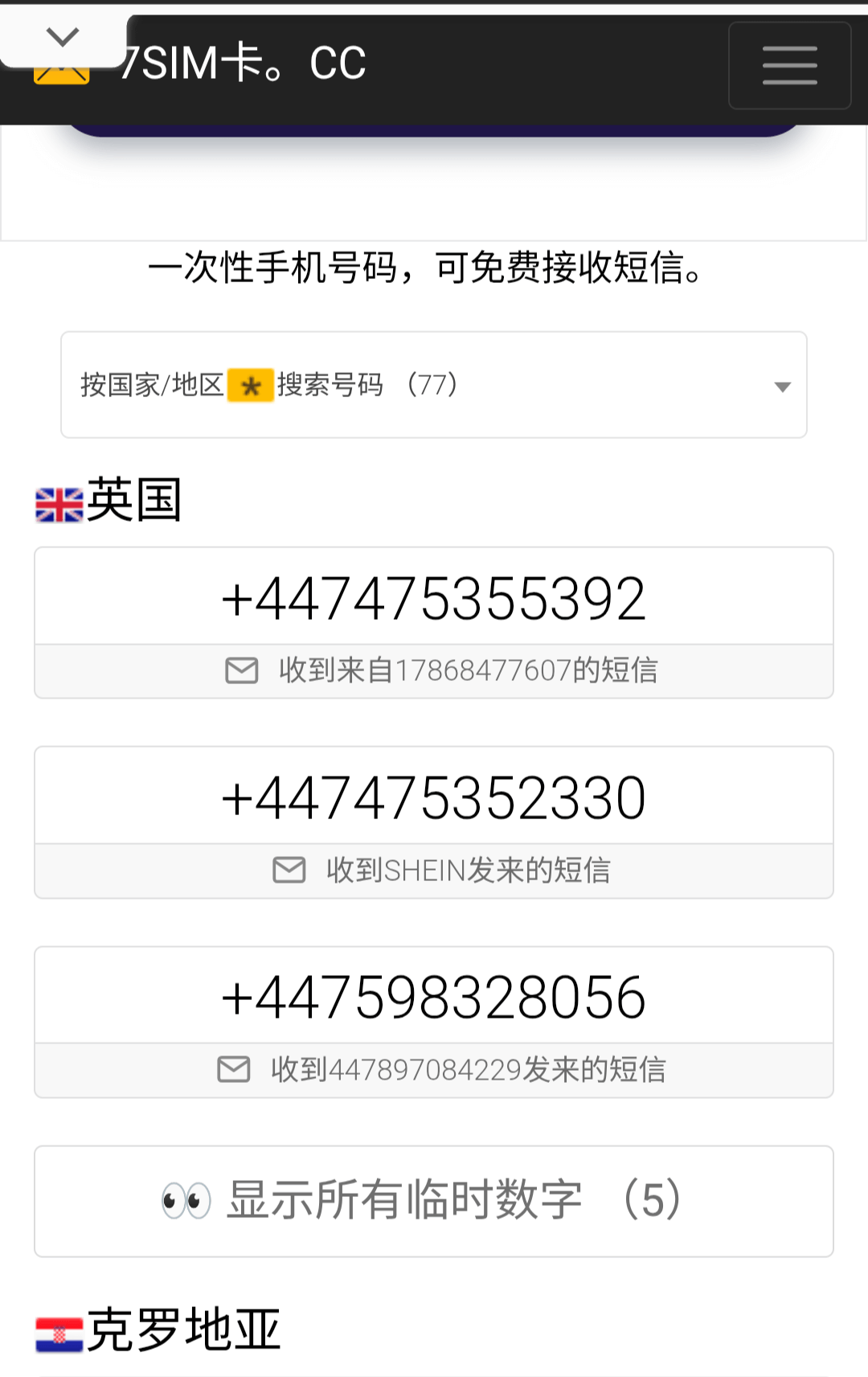Screen dimensions: 868x1377
Task: View SMS received from 447897084229
Action: (x=442, y=1070)
